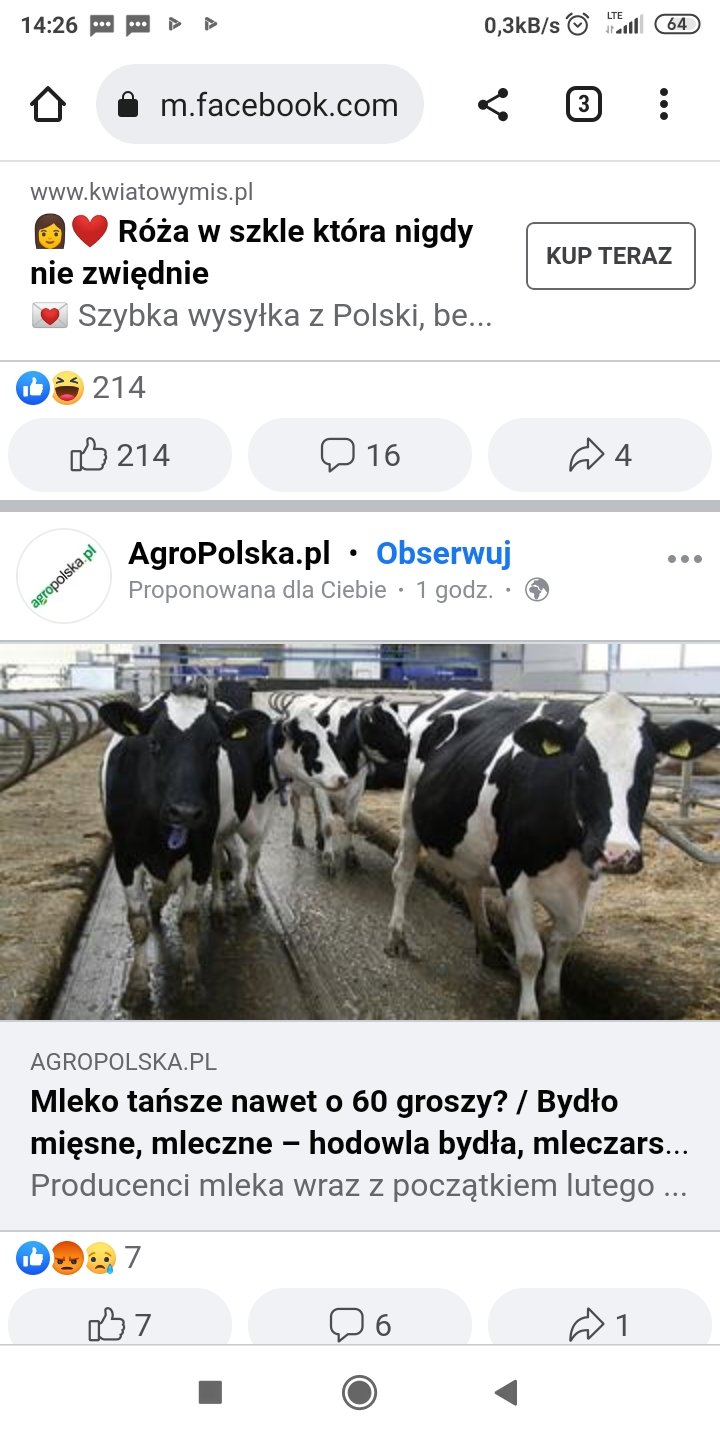Open comments on the rose ad post

pos(360,456)
